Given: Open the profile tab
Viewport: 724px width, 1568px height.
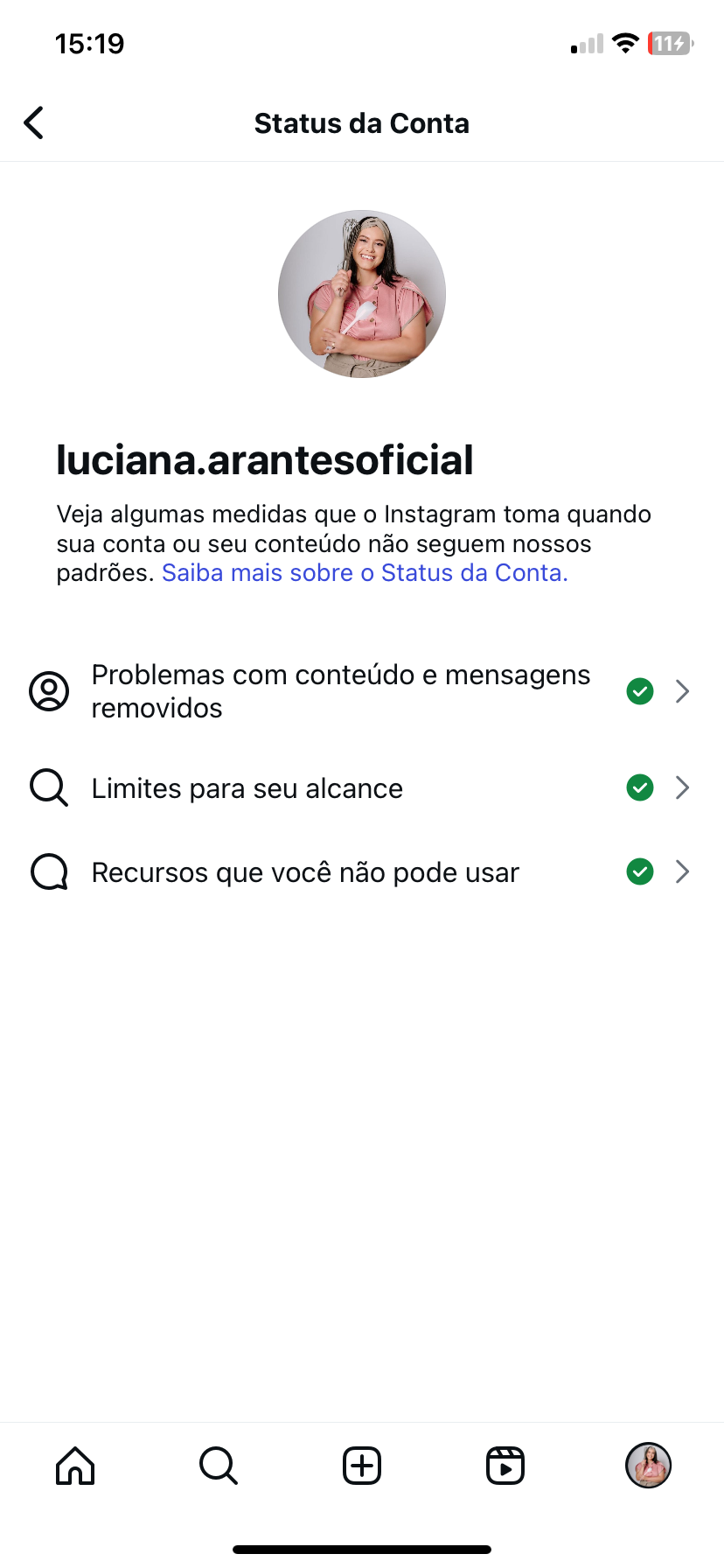Looking at the screenshot, I should tap(648, 1466).
